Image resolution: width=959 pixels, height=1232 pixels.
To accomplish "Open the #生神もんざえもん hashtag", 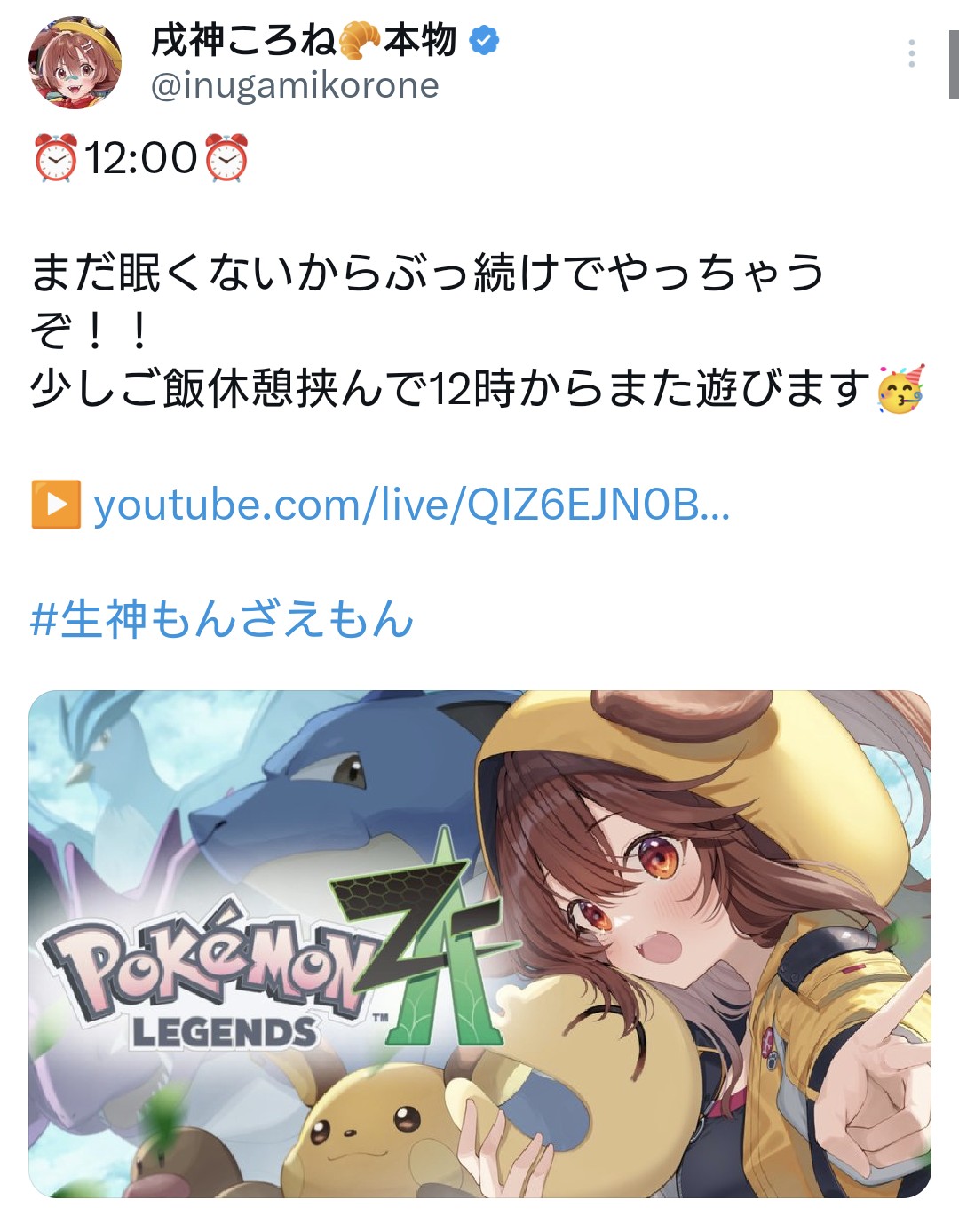I will coord(222,619).
